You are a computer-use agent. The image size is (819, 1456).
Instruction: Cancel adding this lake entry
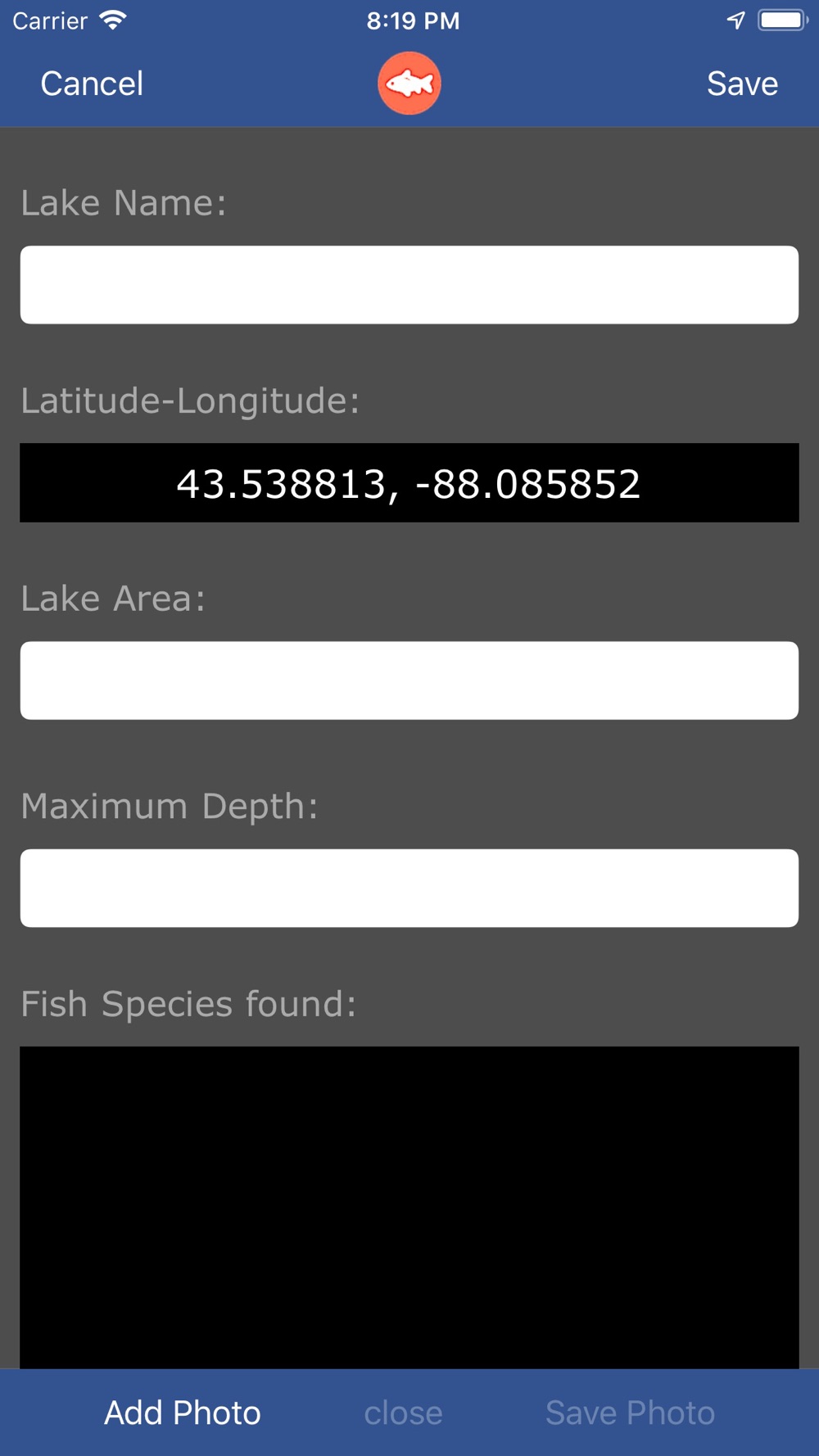(92, 84)
